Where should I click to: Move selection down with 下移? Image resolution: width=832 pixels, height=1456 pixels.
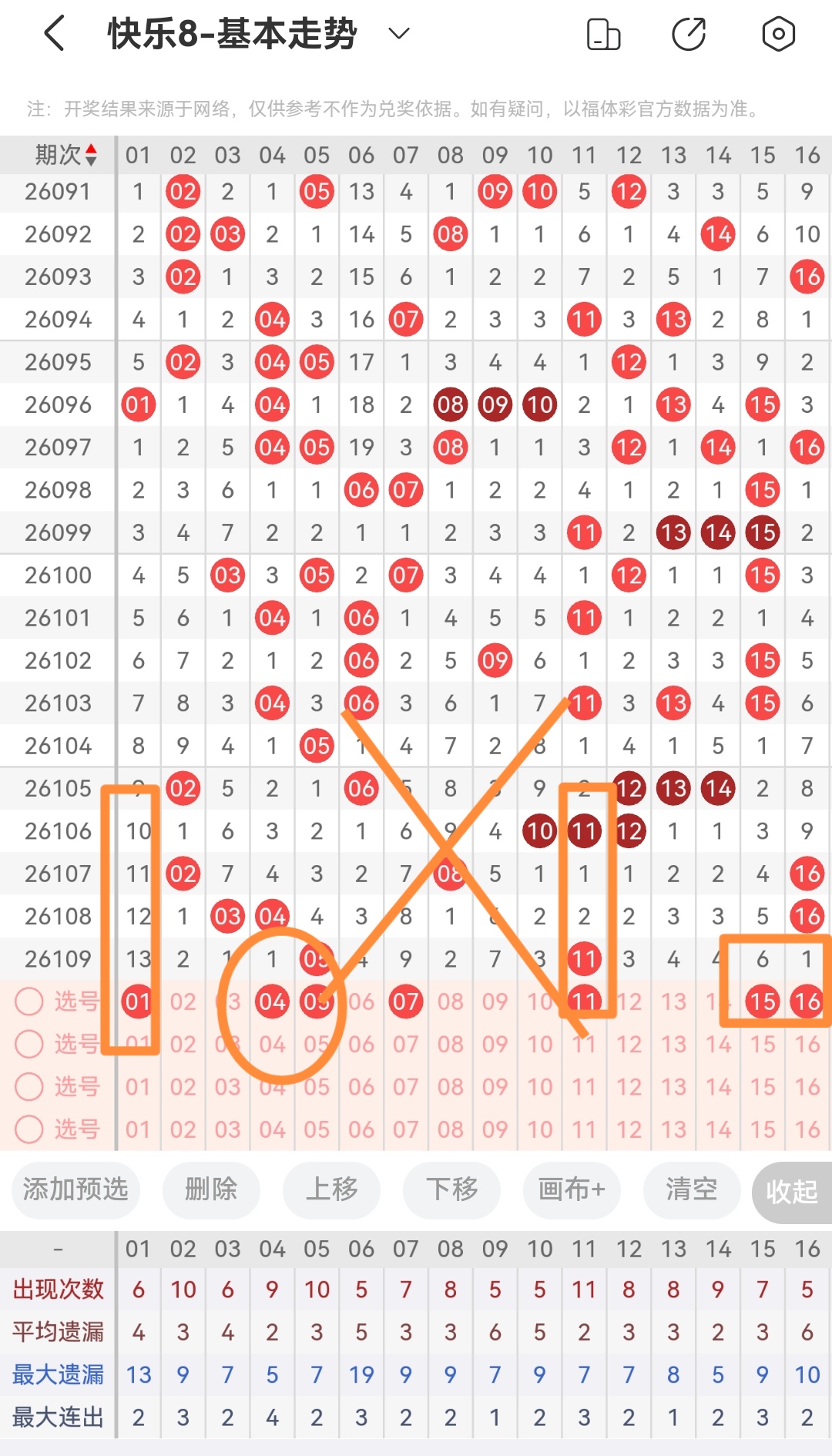pyautogui.click(x=451, y=1189)
